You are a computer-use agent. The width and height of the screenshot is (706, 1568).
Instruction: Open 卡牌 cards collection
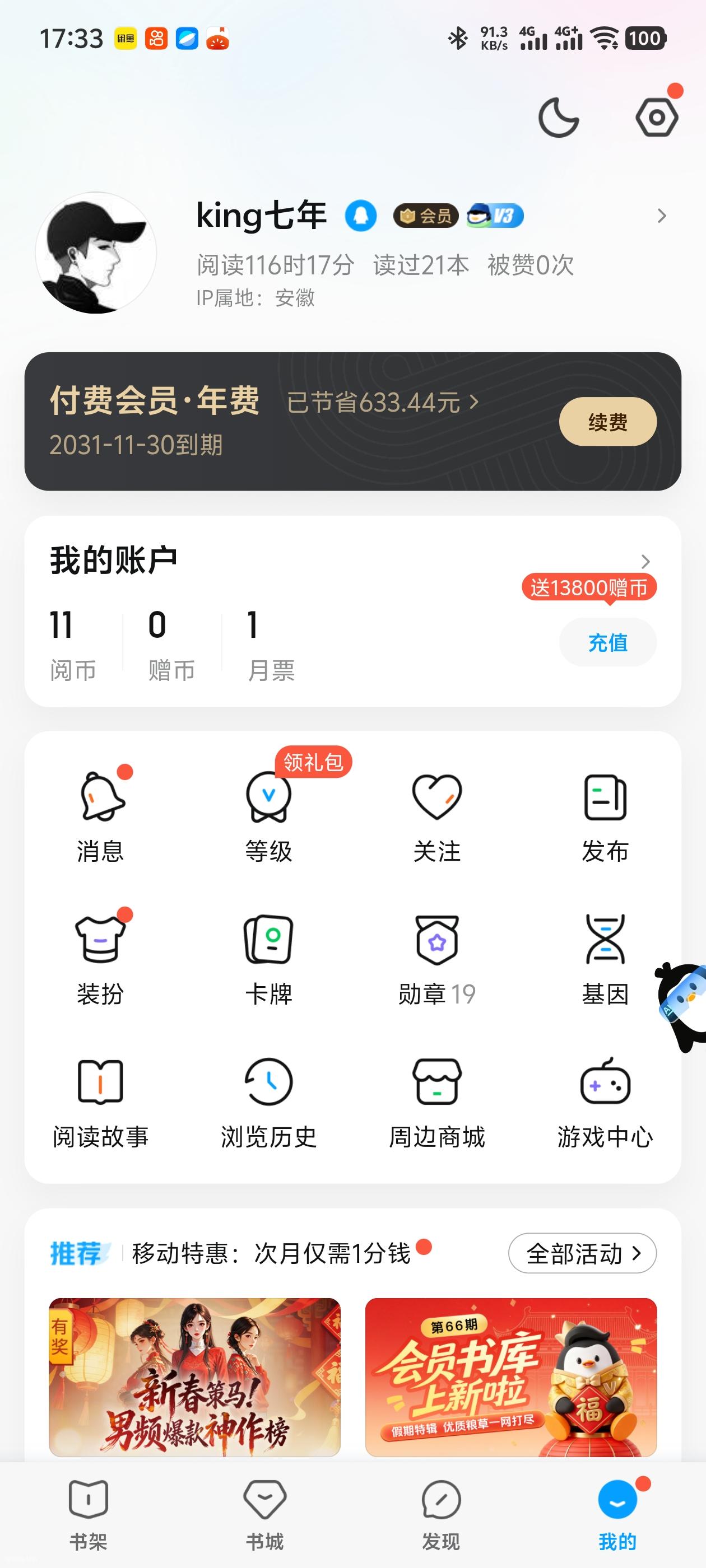(268, 959)
